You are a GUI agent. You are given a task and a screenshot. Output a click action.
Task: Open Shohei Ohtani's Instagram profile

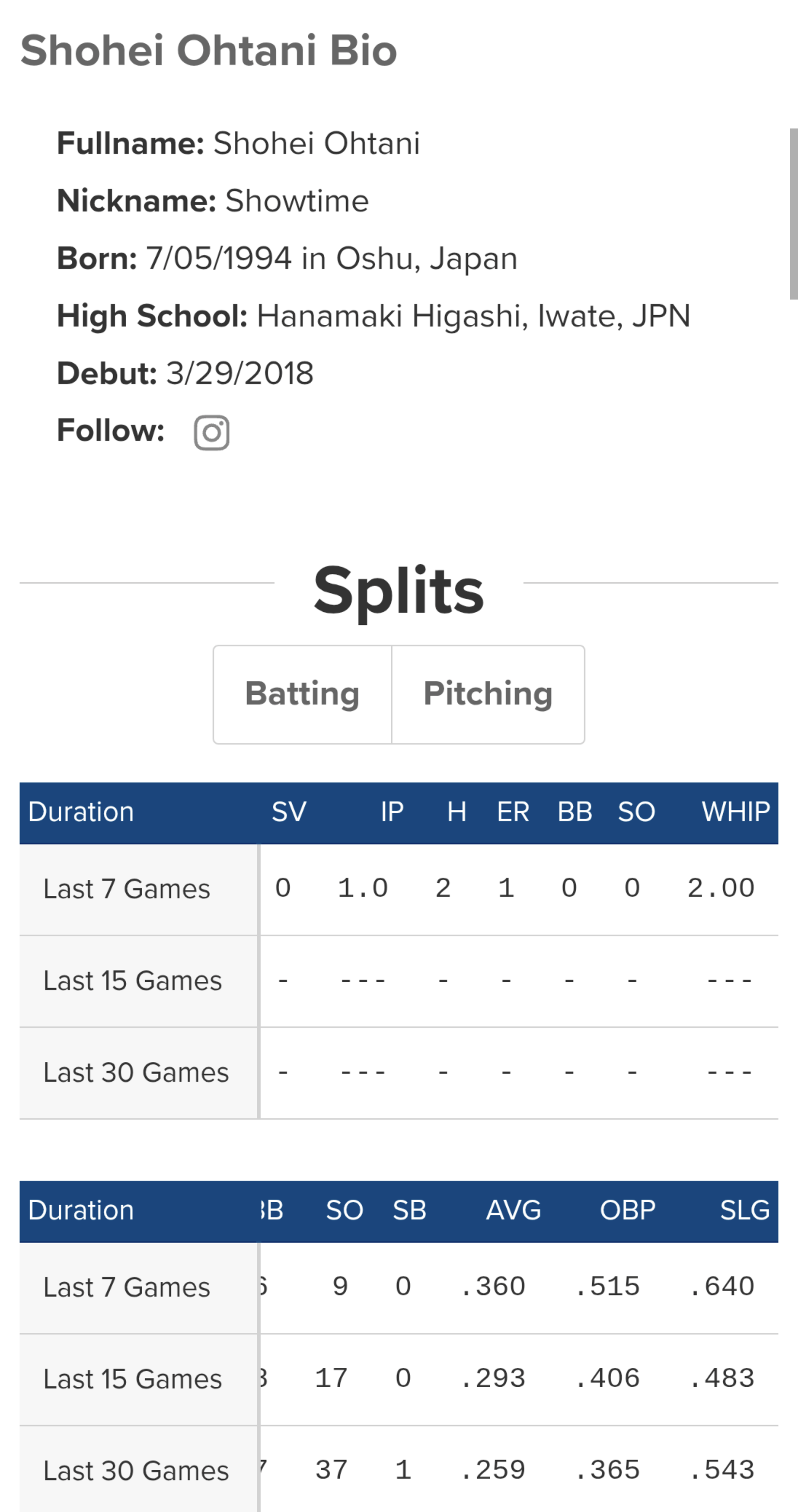point(211,433)
